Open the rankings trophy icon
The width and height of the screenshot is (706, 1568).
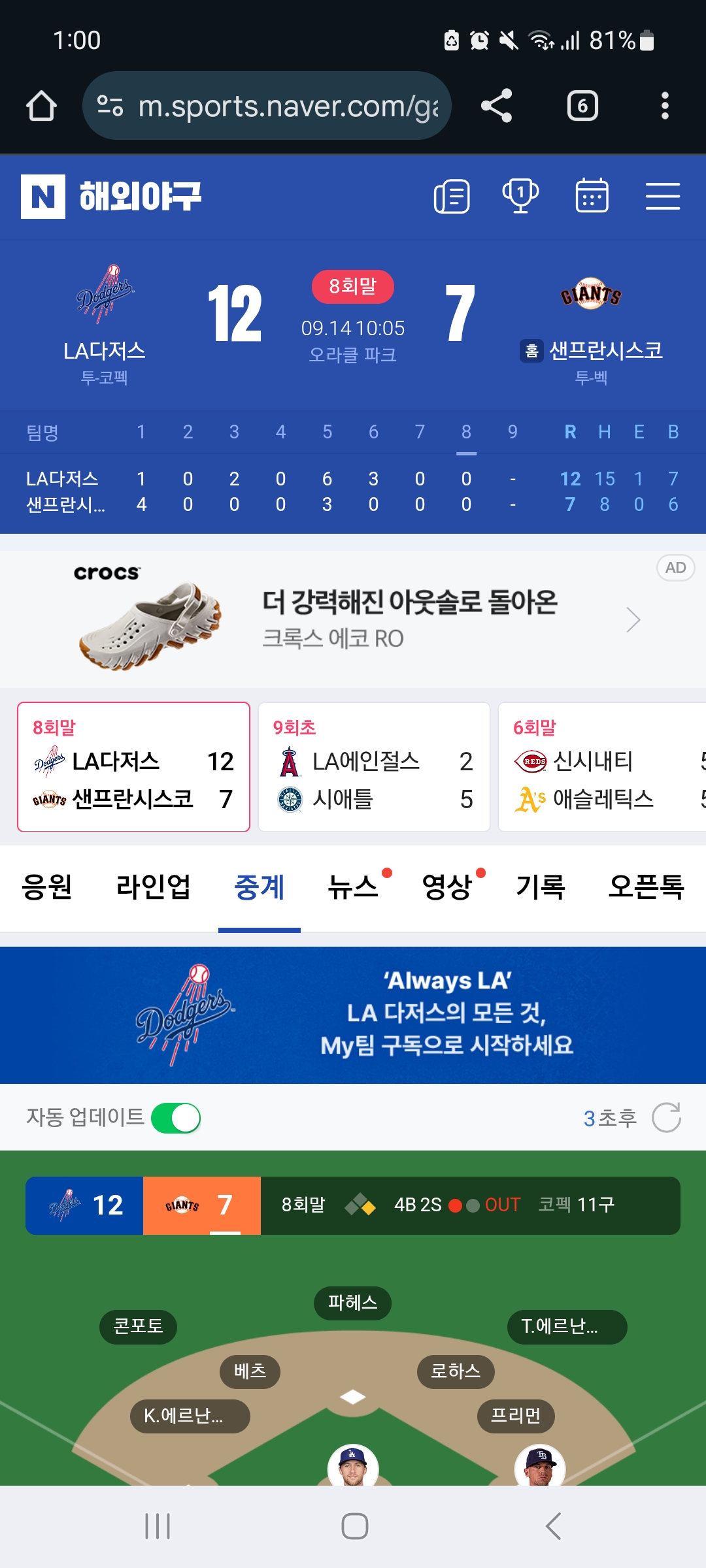(x=520, y=197)
